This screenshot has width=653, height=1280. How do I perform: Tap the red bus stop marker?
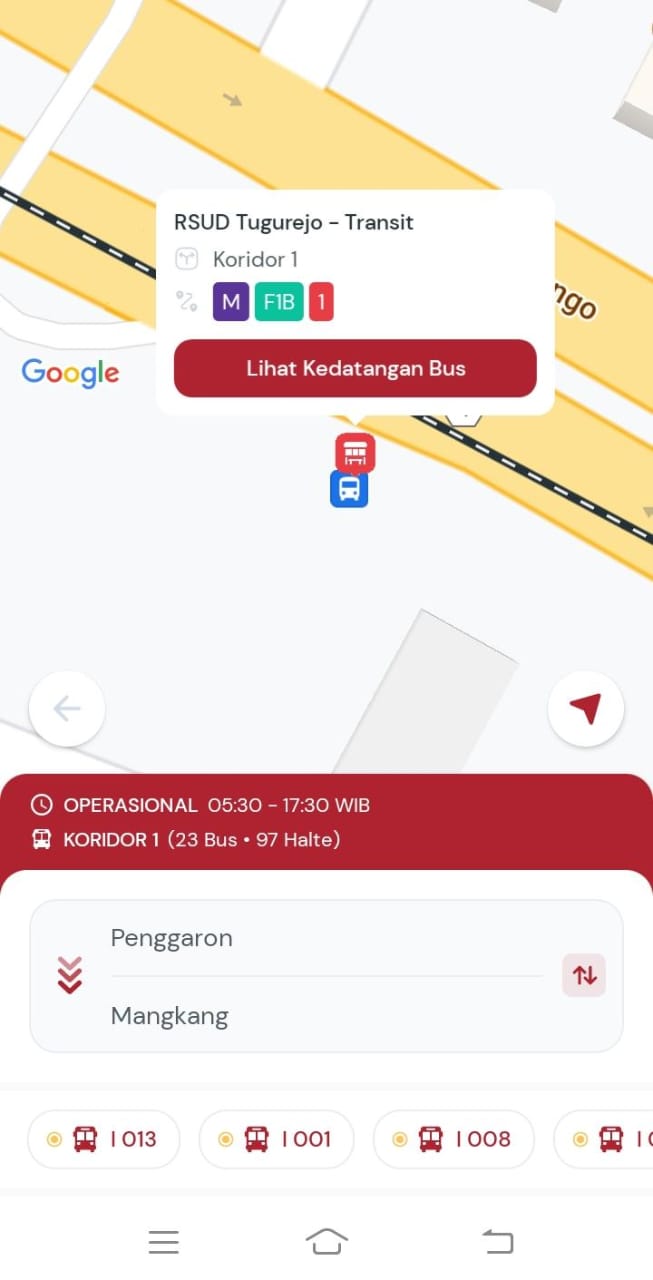tap(355, 454)
